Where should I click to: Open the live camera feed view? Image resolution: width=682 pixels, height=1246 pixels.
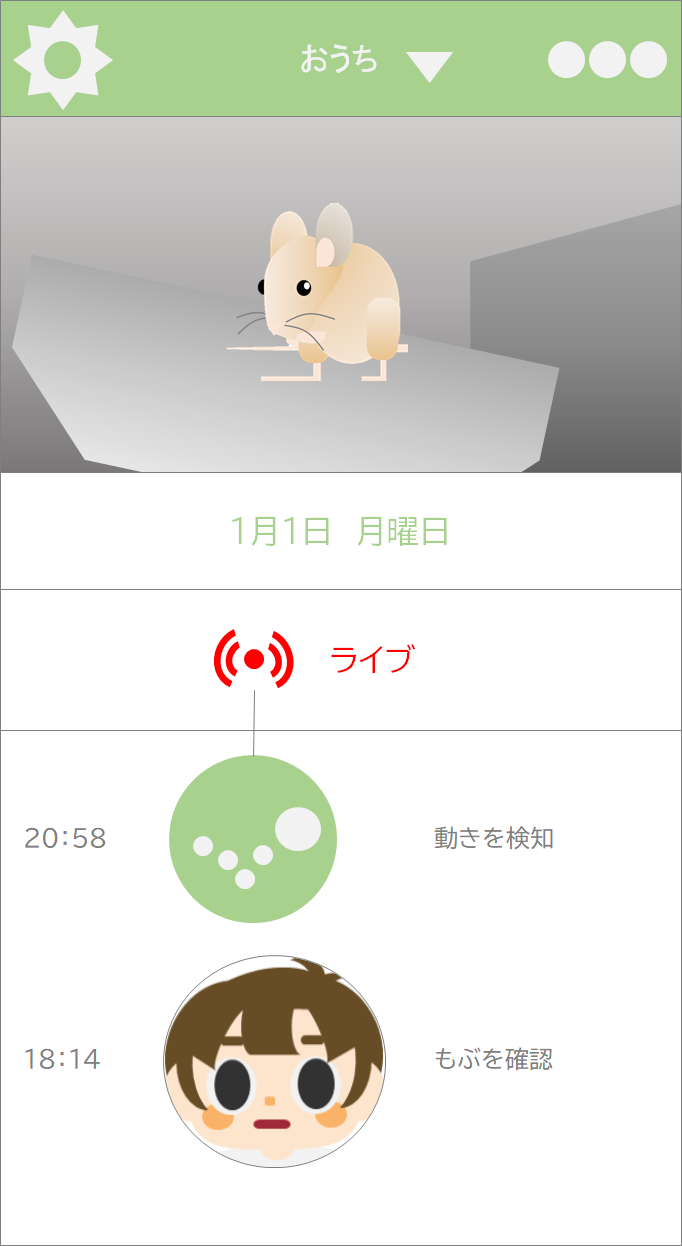pyautogui.click(x=340, y=295)
